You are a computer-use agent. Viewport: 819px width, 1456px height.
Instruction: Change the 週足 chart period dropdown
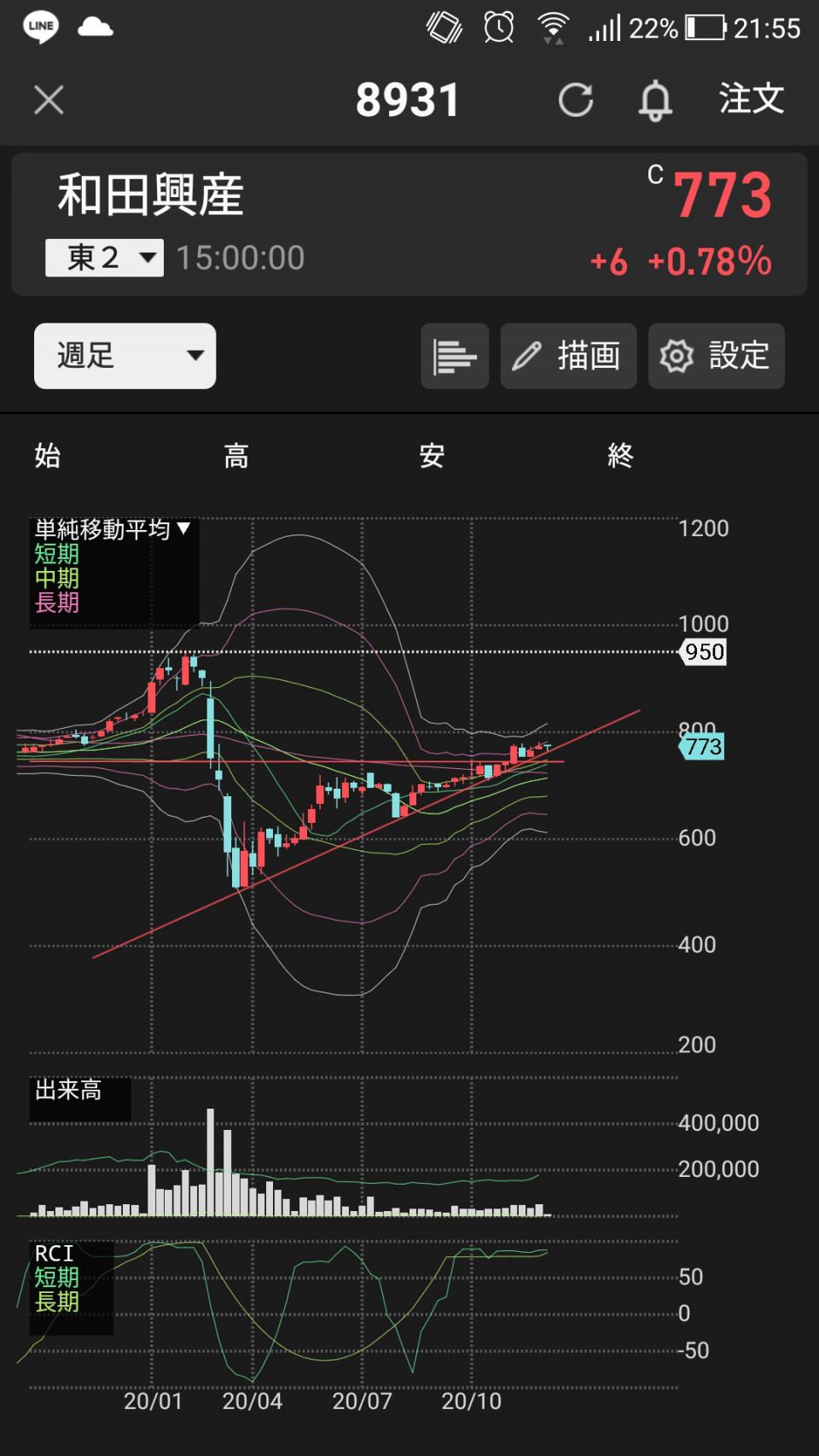point(125,356)
